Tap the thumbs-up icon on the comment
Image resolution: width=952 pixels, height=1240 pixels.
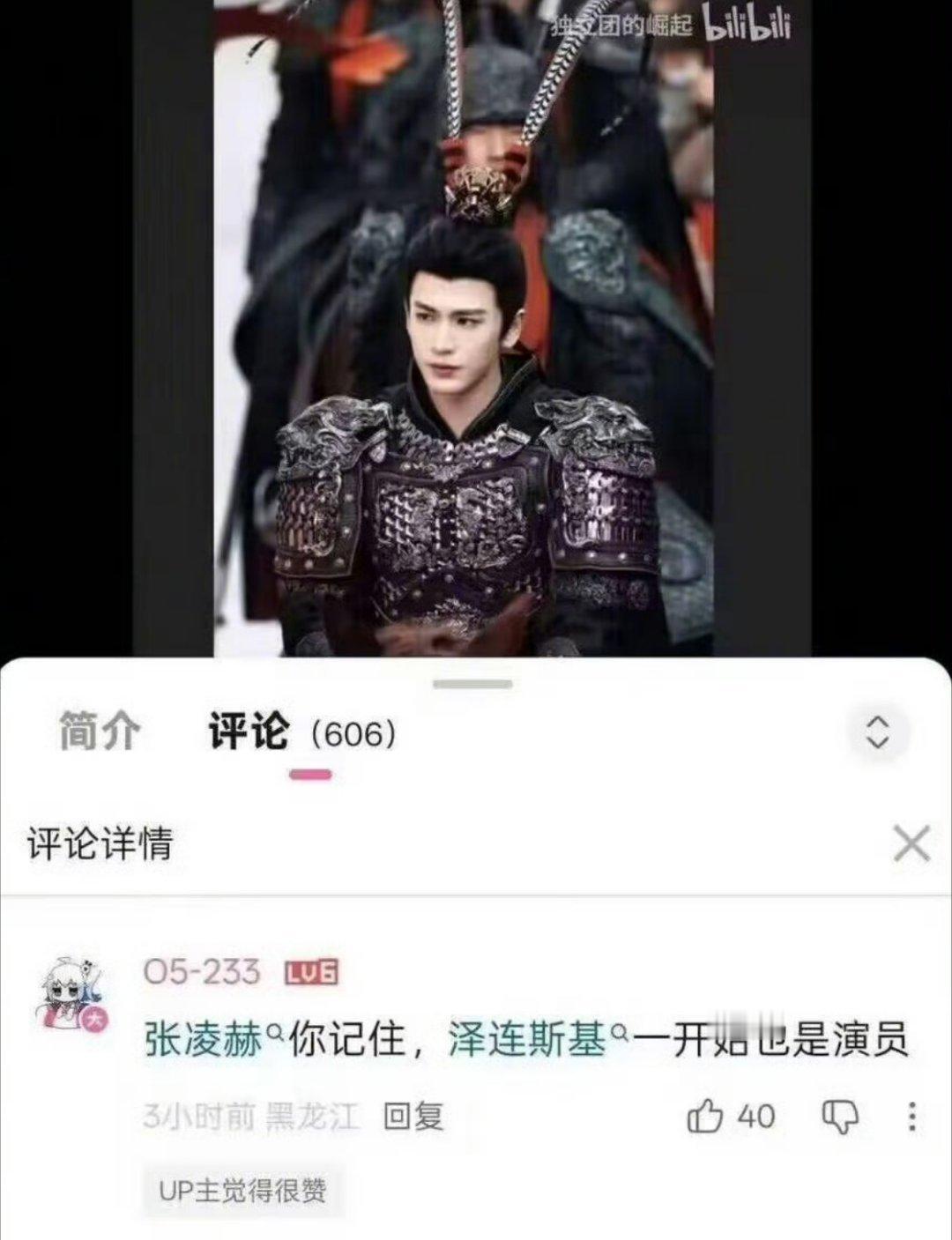(705, 1116)
